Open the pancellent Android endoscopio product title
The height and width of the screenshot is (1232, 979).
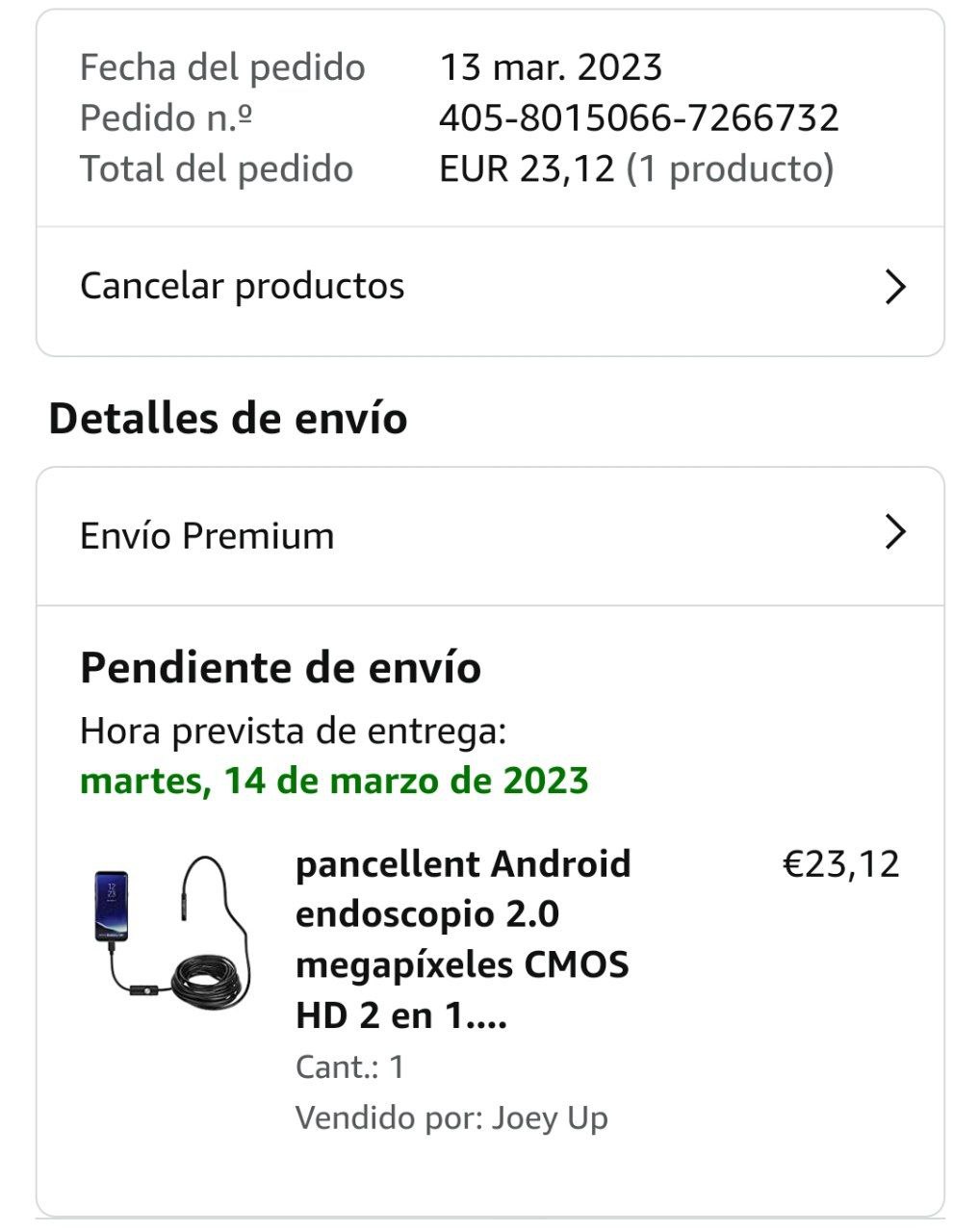point(462,938)
